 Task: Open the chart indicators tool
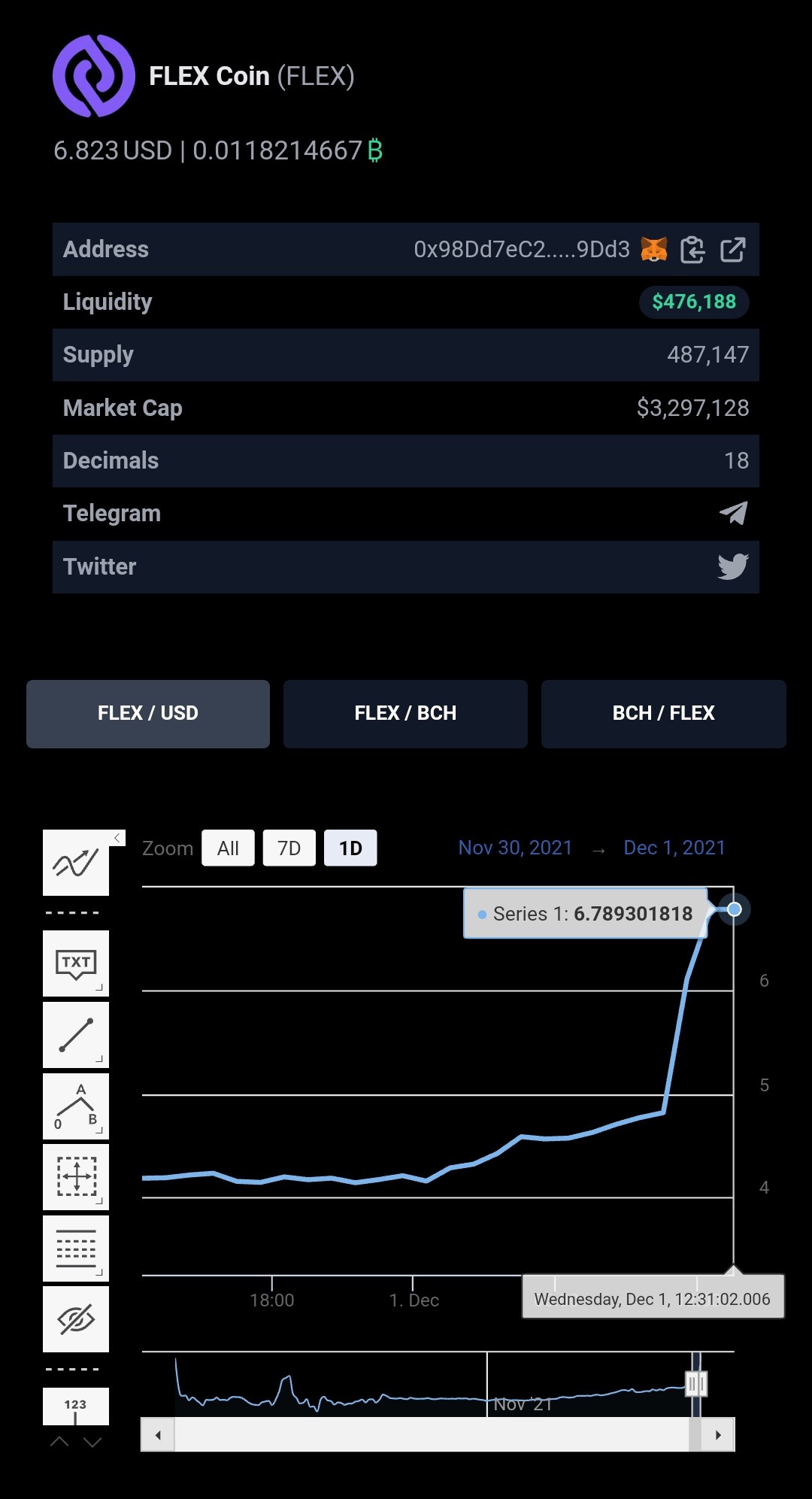[76, 863]
